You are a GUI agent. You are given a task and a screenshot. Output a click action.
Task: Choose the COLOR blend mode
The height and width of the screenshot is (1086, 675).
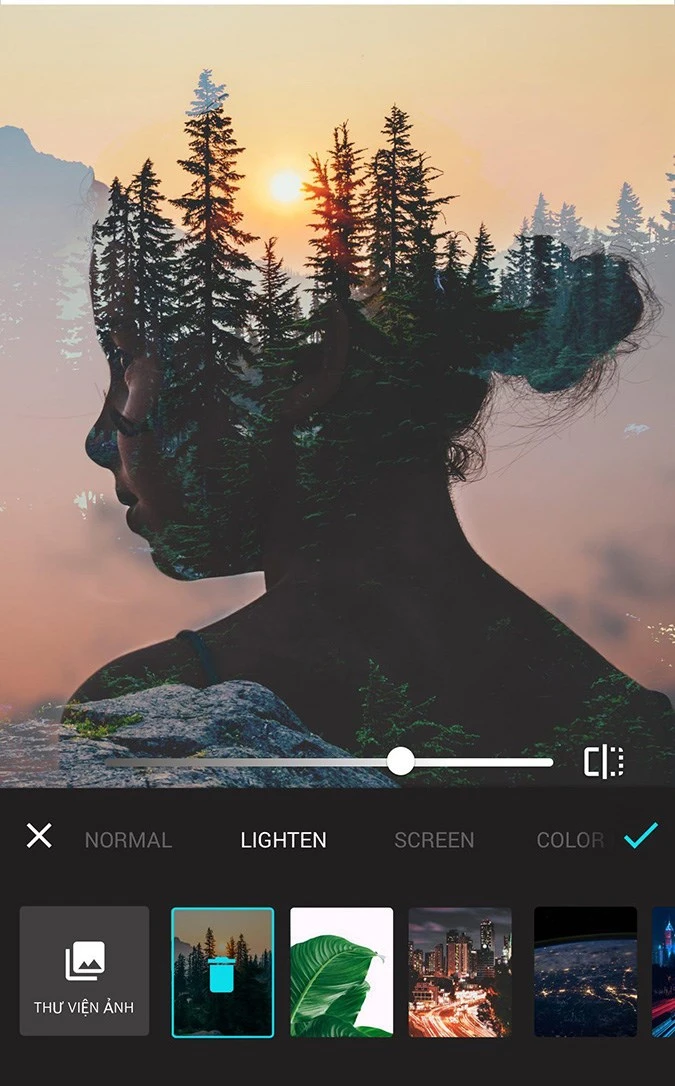[570, 840]
